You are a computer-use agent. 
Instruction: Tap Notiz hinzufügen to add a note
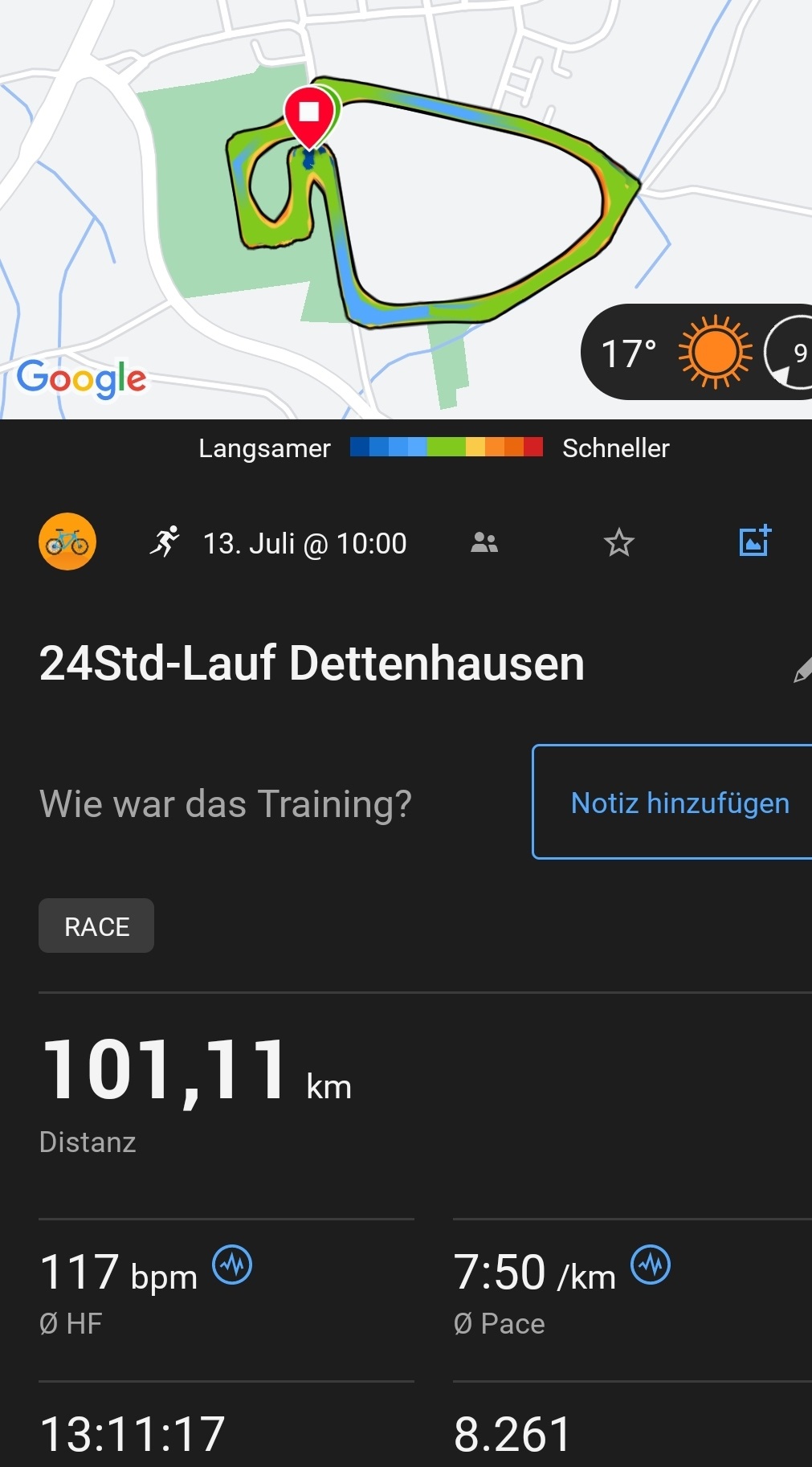point(679,802)
